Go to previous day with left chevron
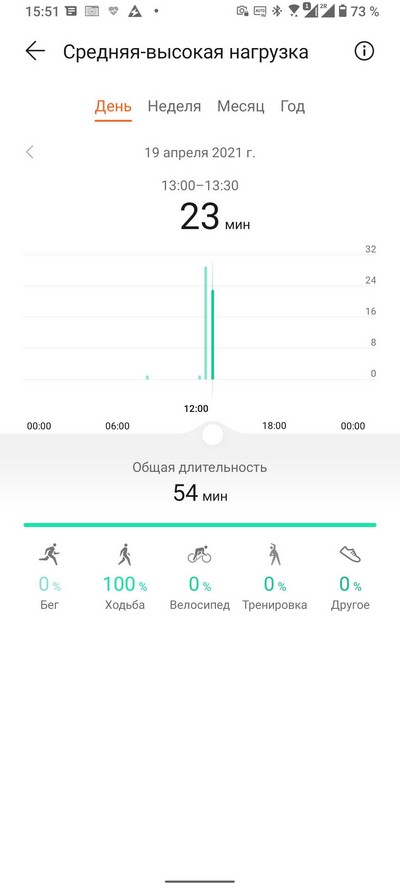Image resolution: width=400 pixels, height=889 pixels. 30,152
